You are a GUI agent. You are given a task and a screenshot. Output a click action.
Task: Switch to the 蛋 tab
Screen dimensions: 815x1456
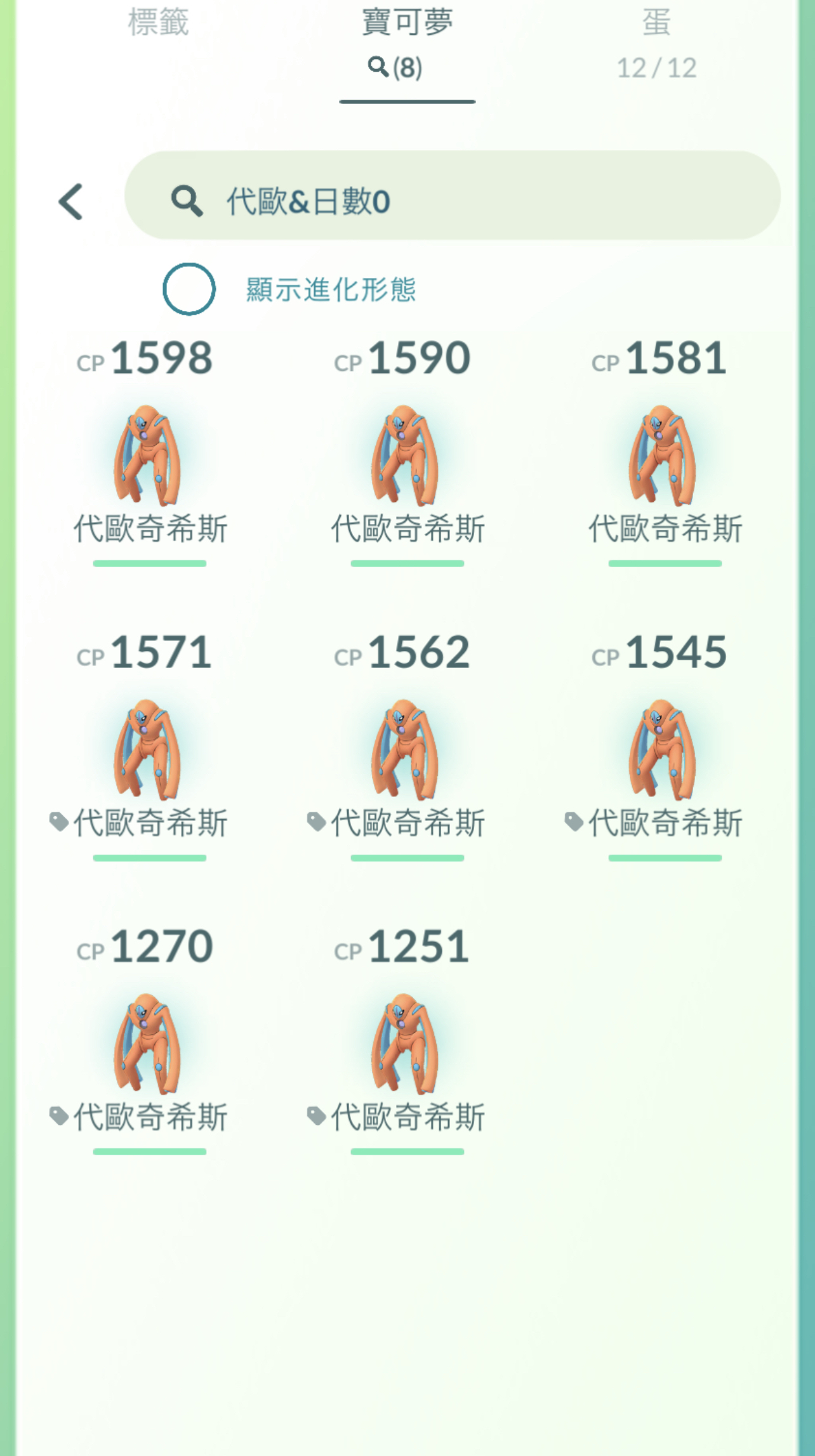tap(656, 41)
